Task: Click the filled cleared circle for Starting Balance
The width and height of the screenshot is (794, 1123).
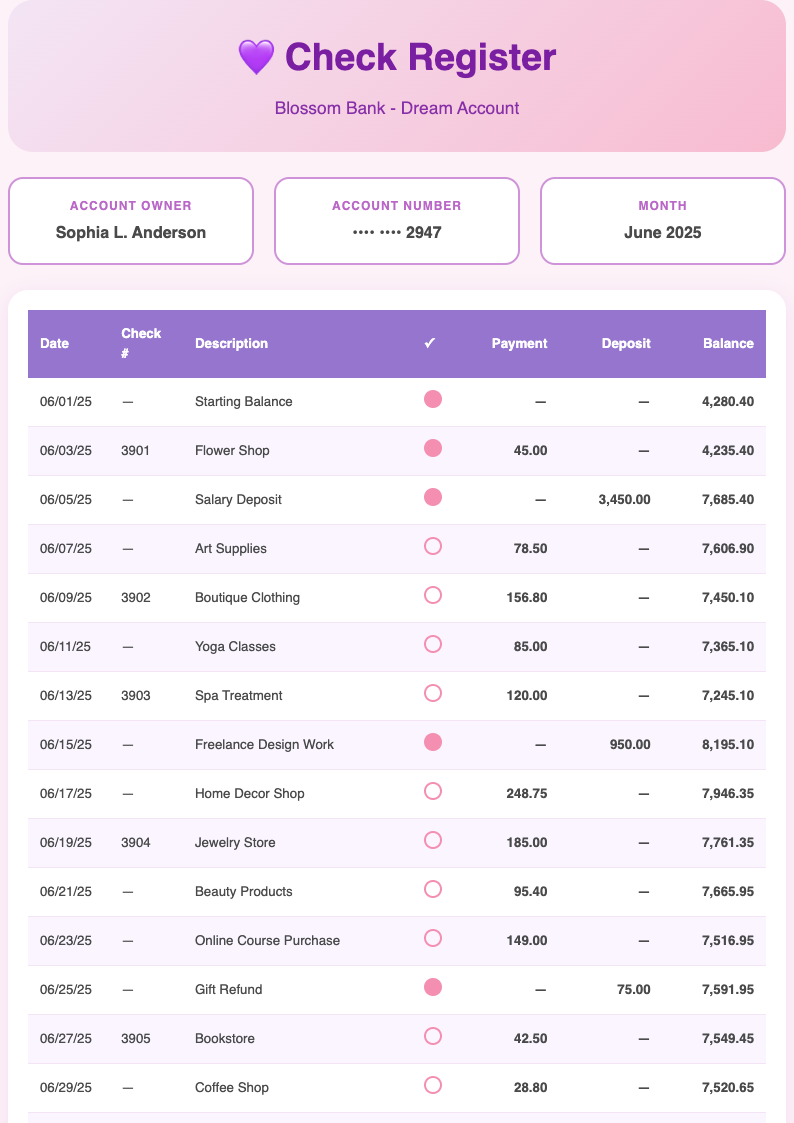Action: tap(433, 398)
